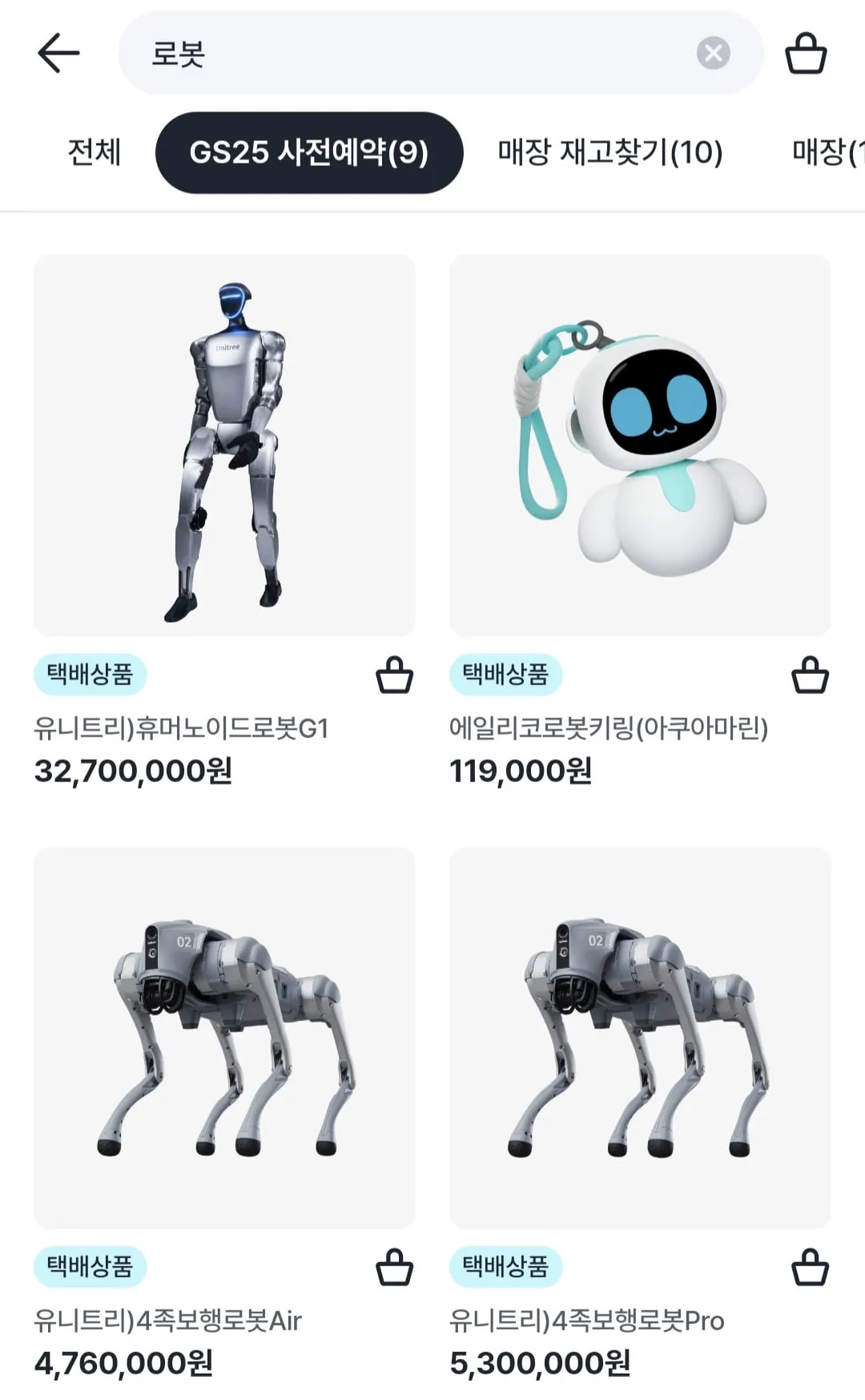This screenshot has height=1400, width=865.
Task: Open the 에일리코로봇키링(아쿠아마린) product
Action: 640,446
